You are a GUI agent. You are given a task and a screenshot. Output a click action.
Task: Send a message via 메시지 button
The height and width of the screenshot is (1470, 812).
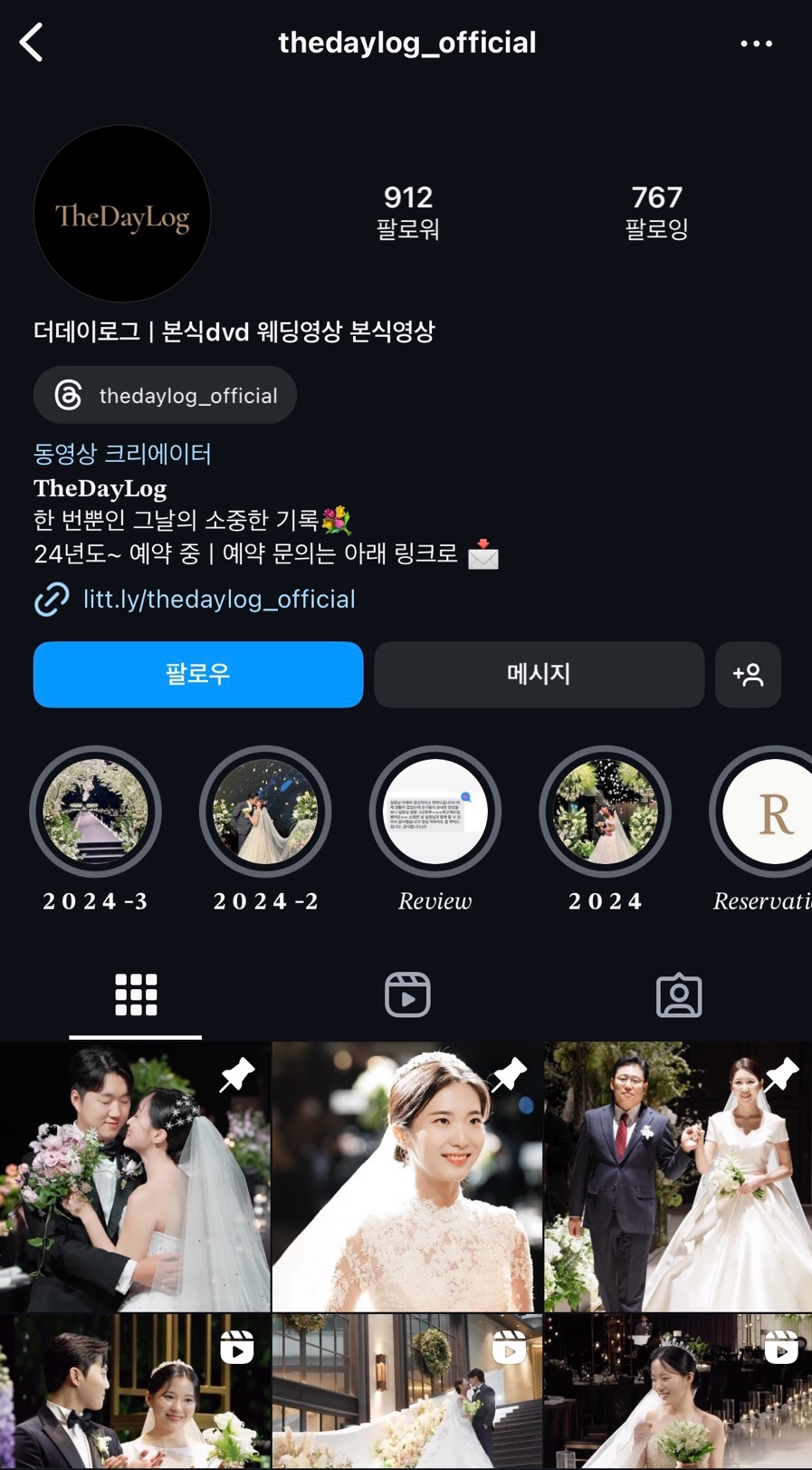[539, 674]
